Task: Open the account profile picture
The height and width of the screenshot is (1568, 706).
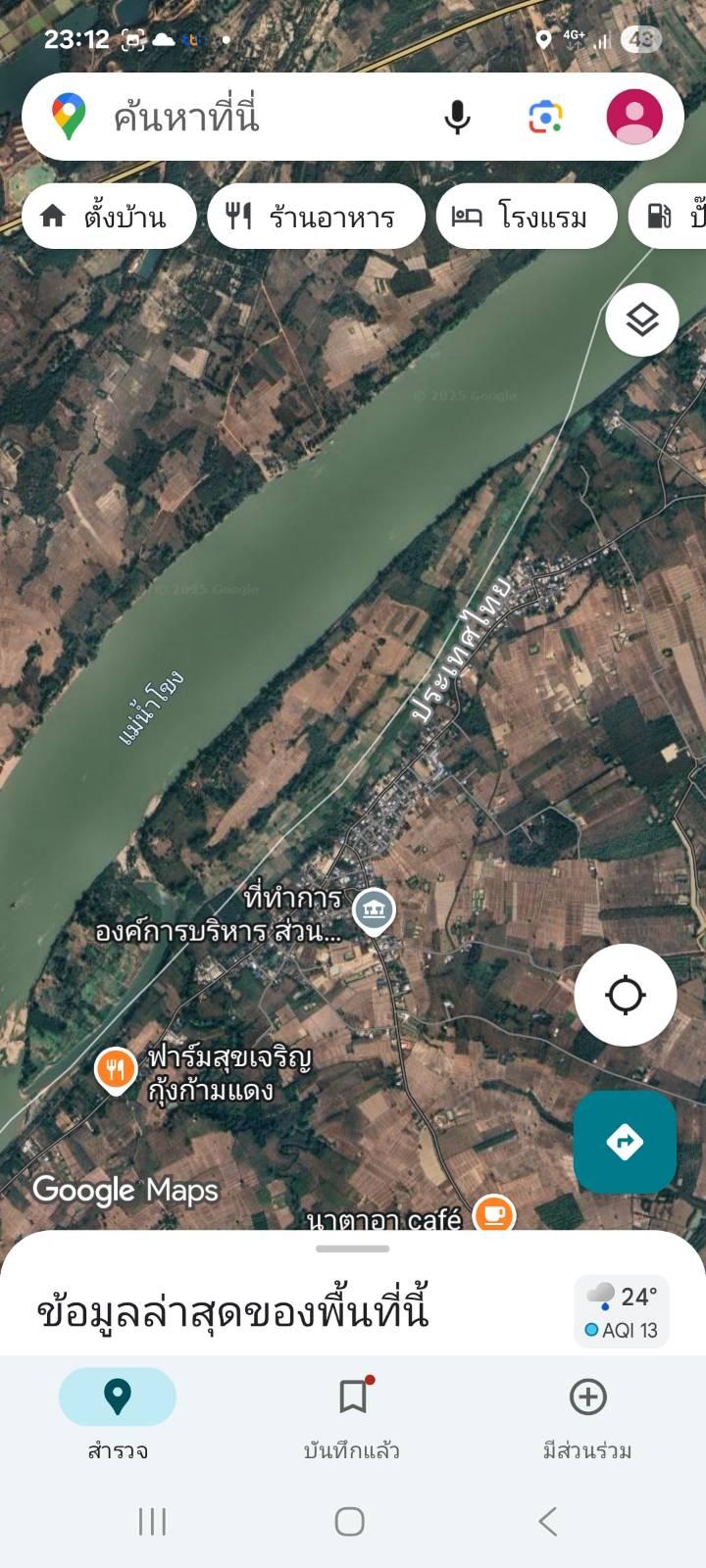Action: click(x=634, y=117)
